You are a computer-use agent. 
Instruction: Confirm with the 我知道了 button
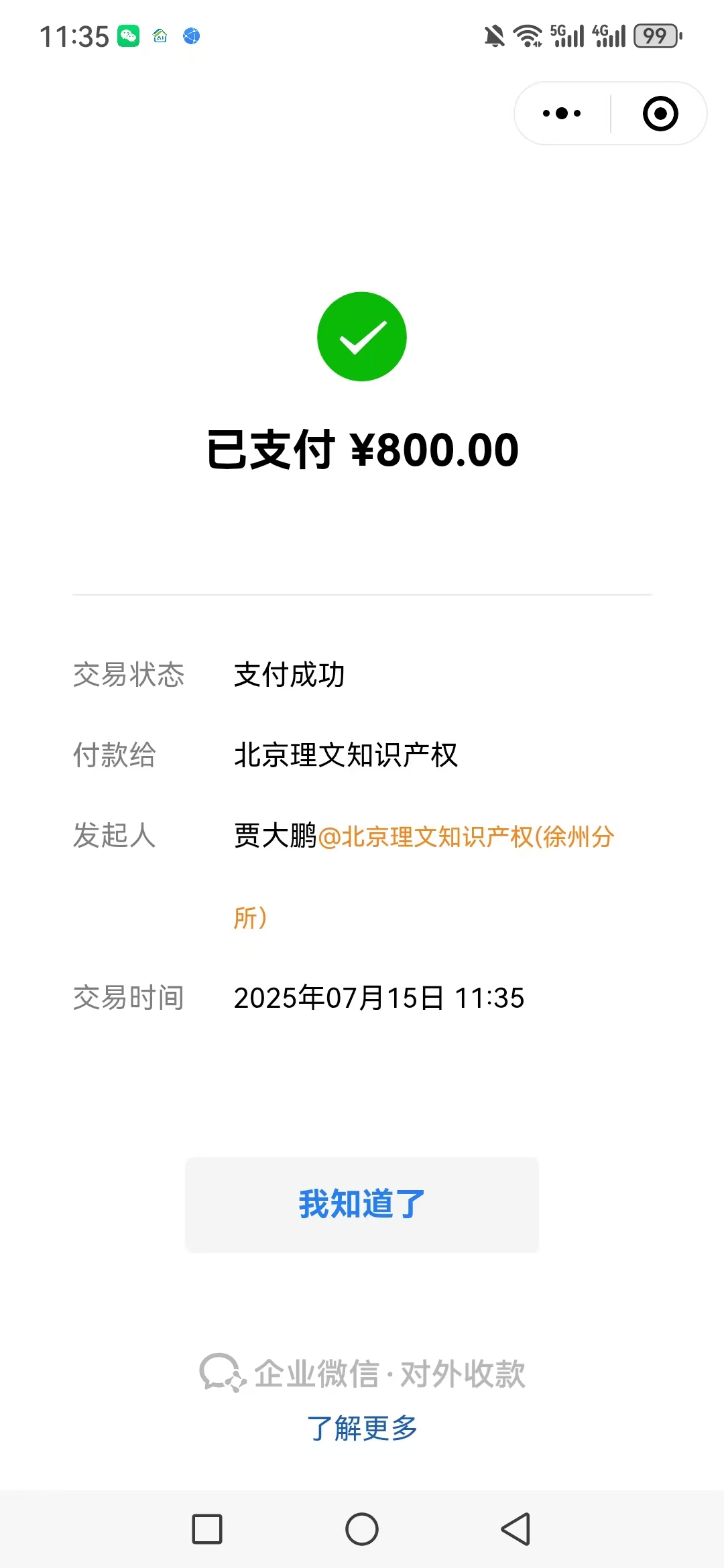(362, 1204)
